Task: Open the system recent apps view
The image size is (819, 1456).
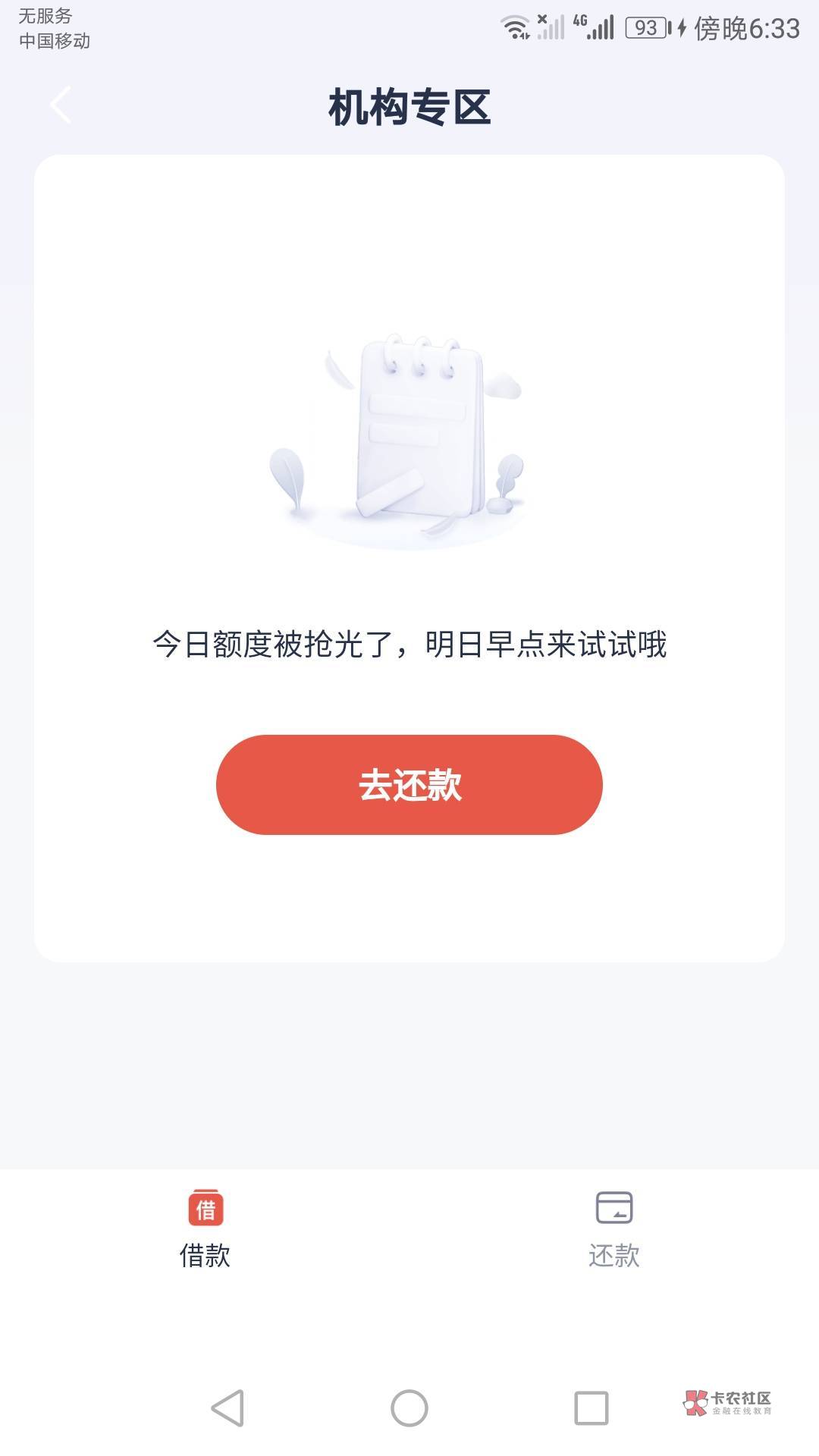Action: (591, 1408)
